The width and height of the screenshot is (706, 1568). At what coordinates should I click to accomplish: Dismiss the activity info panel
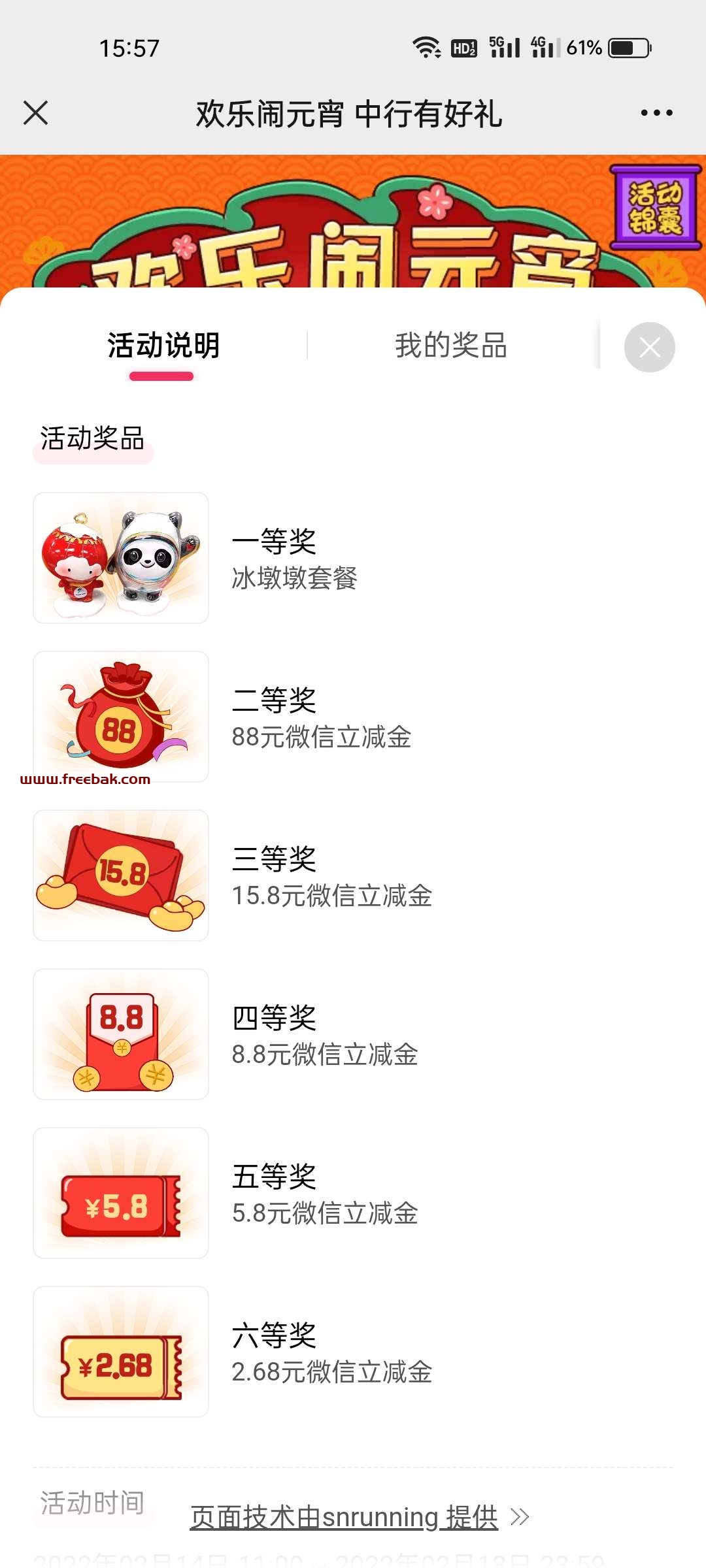(x=649, y=347)
